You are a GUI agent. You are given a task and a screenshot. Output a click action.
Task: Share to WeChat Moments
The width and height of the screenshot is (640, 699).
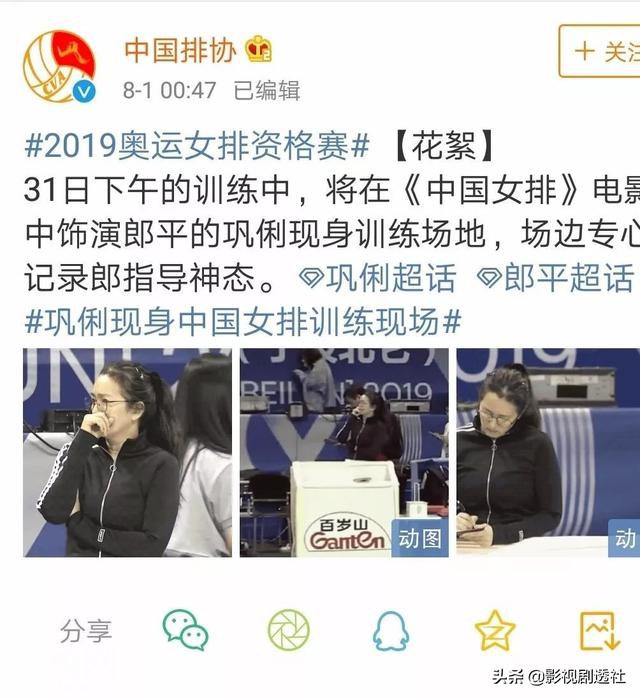click(288, 630)
